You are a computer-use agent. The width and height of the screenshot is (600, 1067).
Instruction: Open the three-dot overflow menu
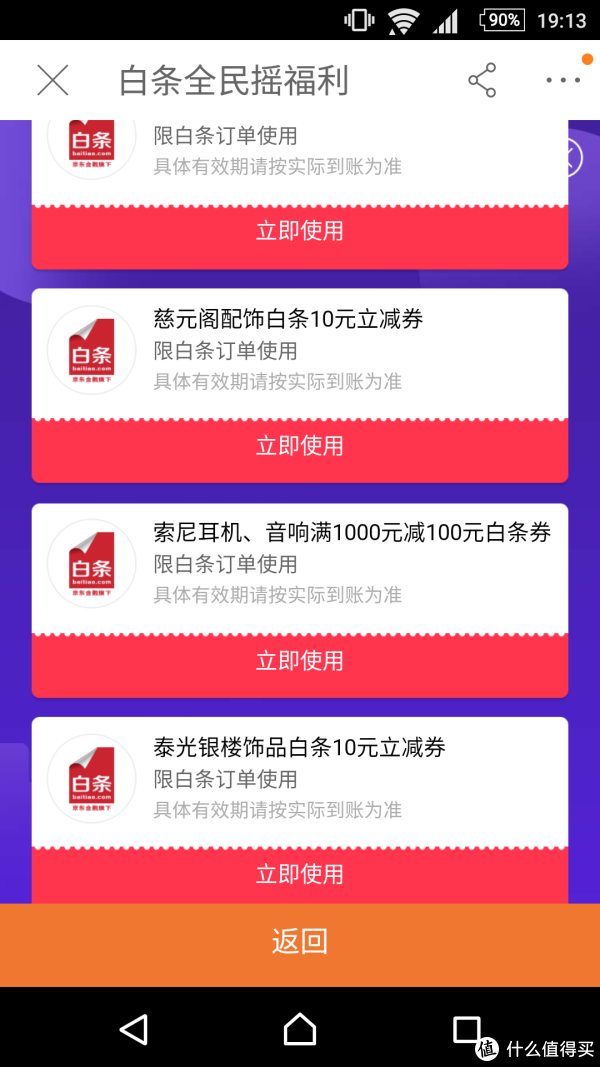562,80
